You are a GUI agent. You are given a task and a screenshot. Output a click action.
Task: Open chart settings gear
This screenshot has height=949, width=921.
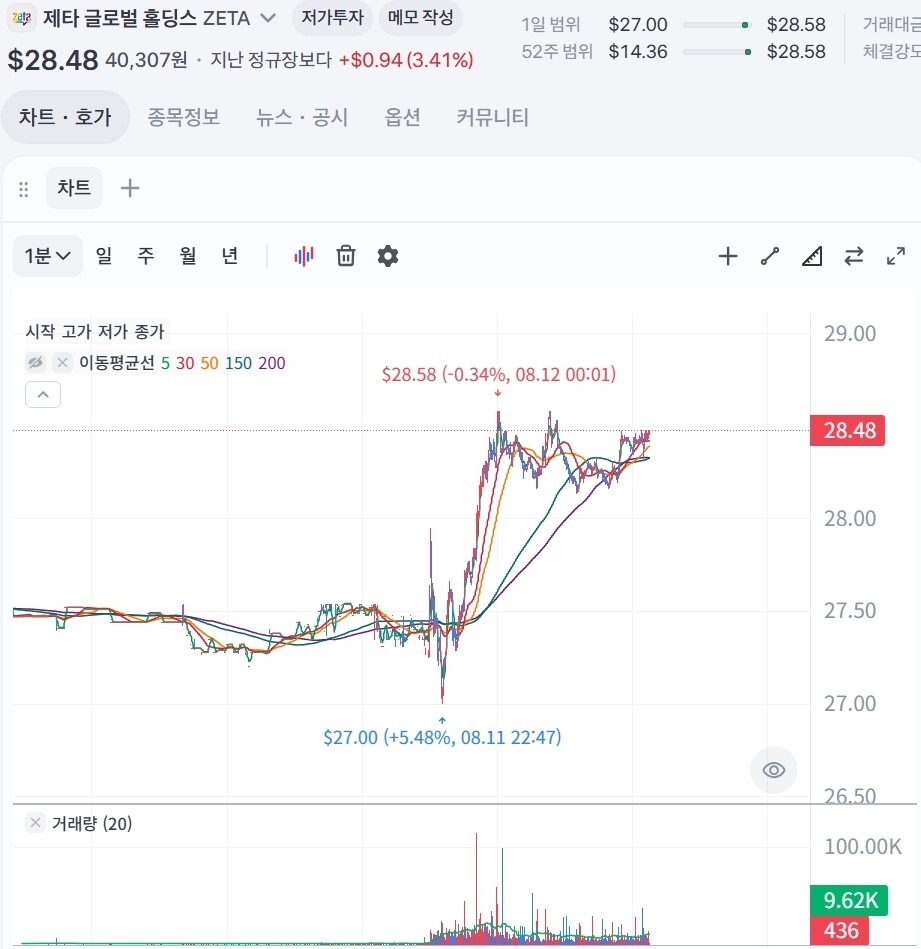click(388, 256)
